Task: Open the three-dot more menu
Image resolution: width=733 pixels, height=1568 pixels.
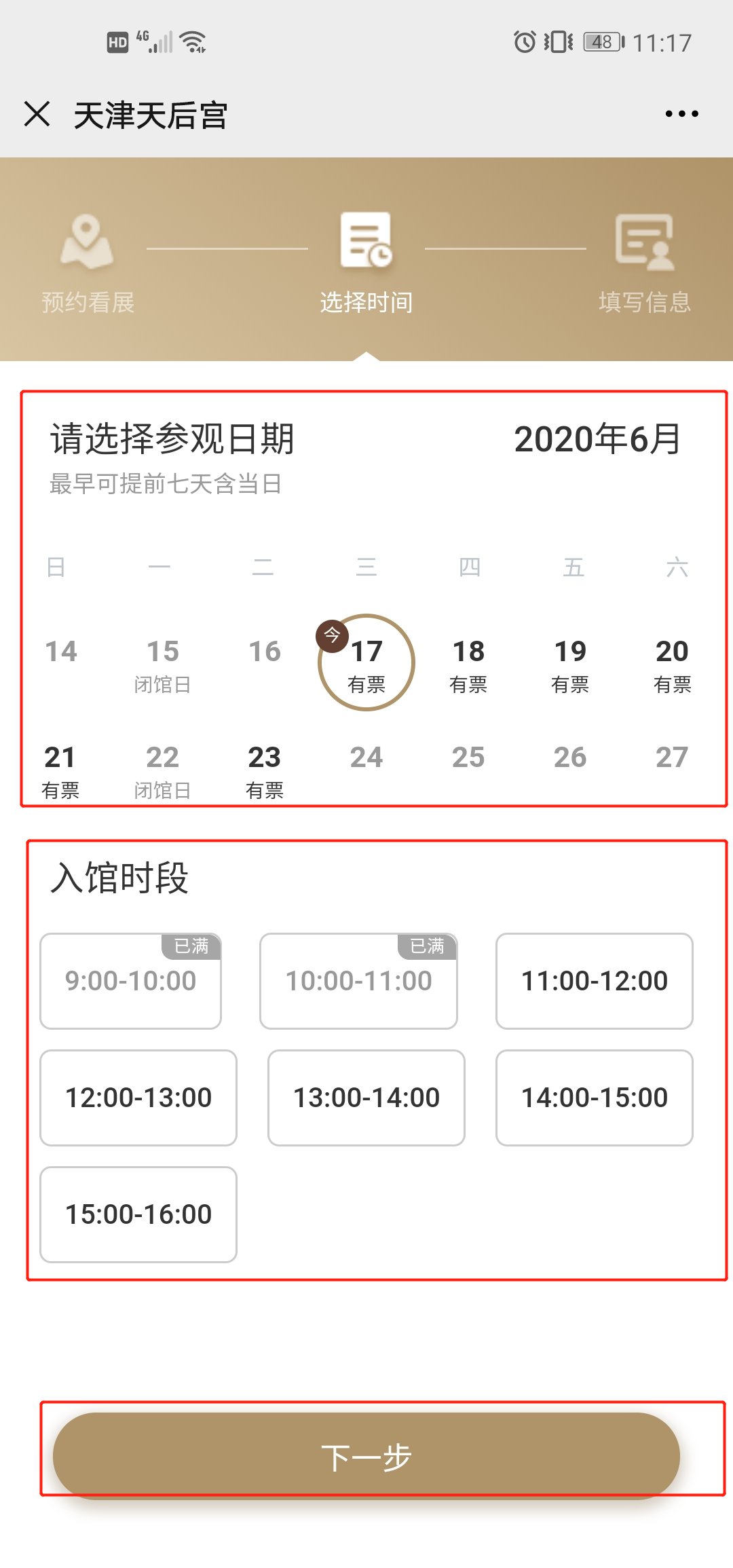Action: [x=681, y=114]
